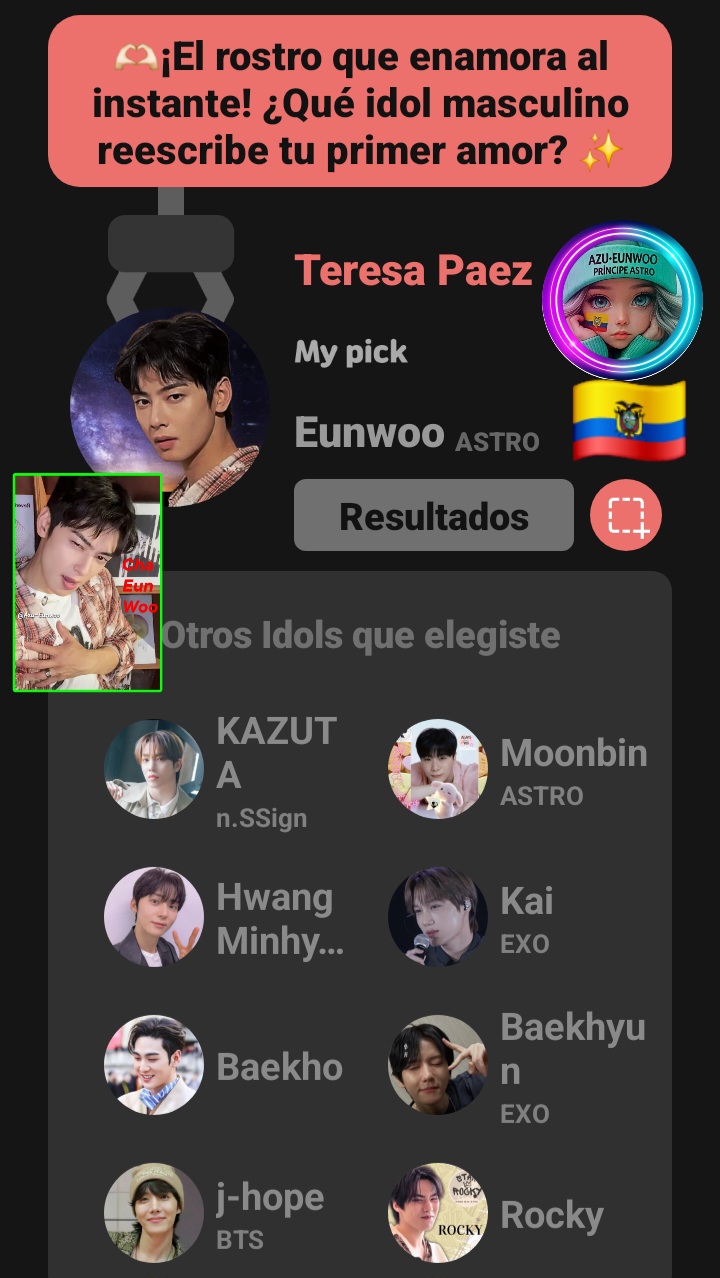Select Baekho's name in the idol list
This screenshot has width=720, height=1278.
point(280,1065)
